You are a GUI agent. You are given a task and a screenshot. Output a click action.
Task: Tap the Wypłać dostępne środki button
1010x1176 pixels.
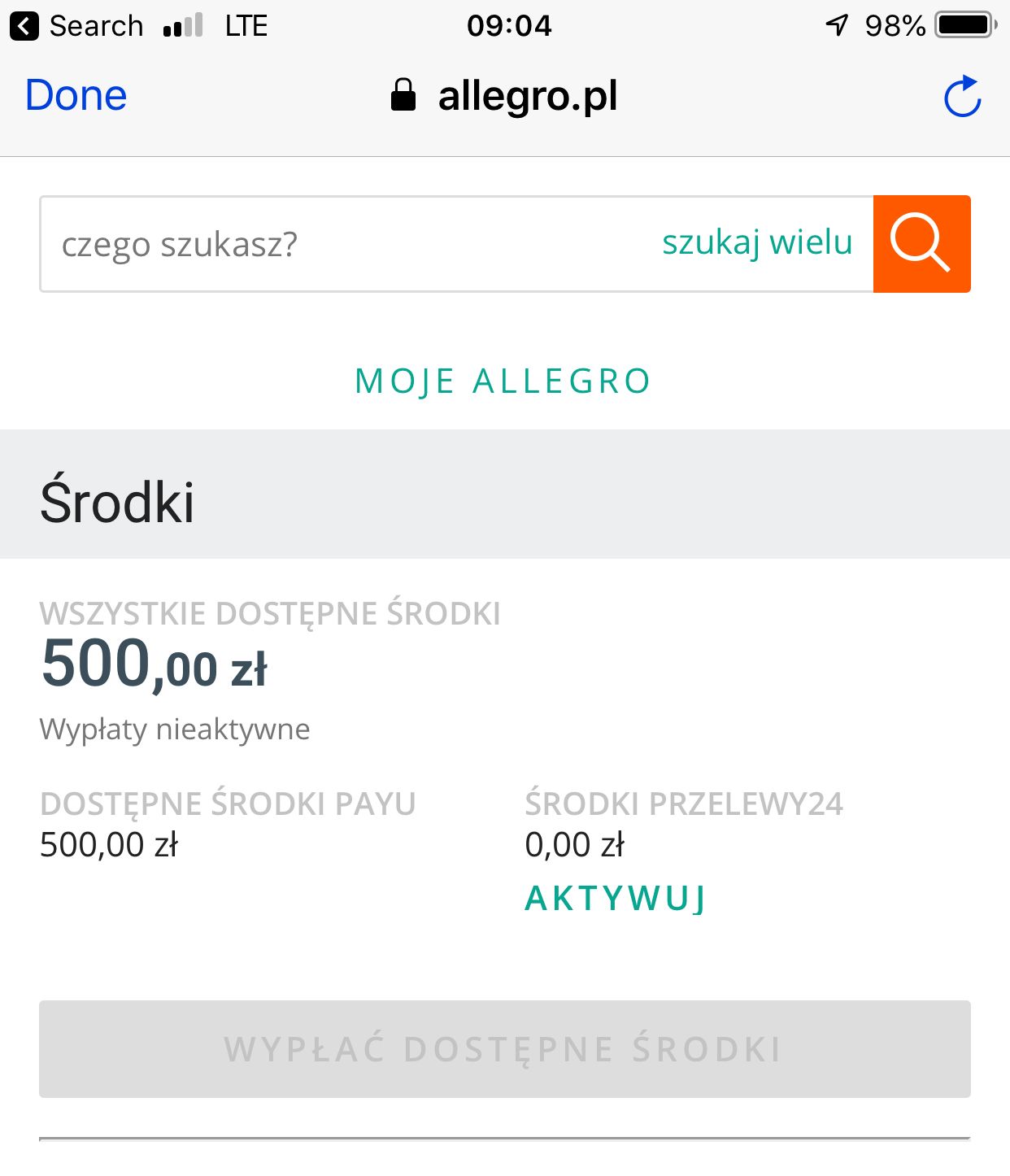click(x=504, y=1049)
